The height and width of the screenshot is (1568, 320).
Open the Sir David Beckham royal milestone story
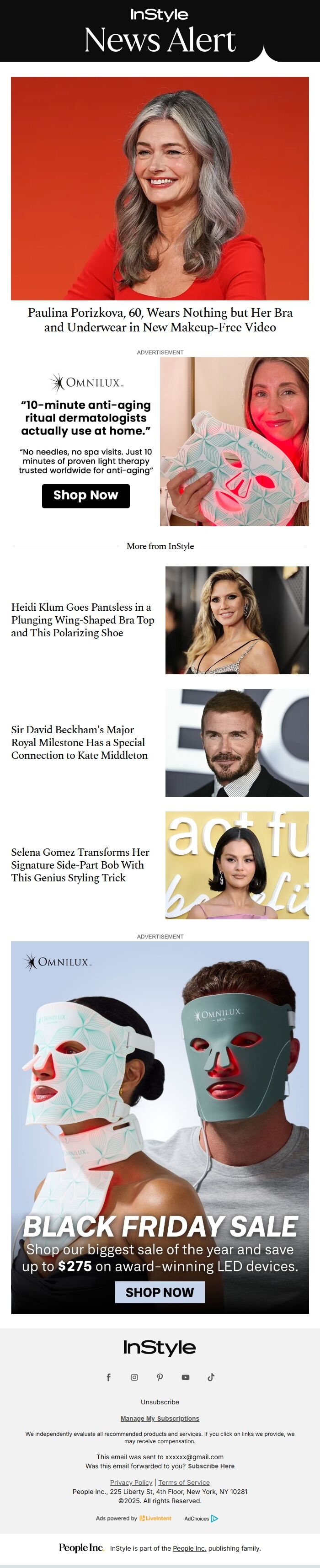point(79,742)
